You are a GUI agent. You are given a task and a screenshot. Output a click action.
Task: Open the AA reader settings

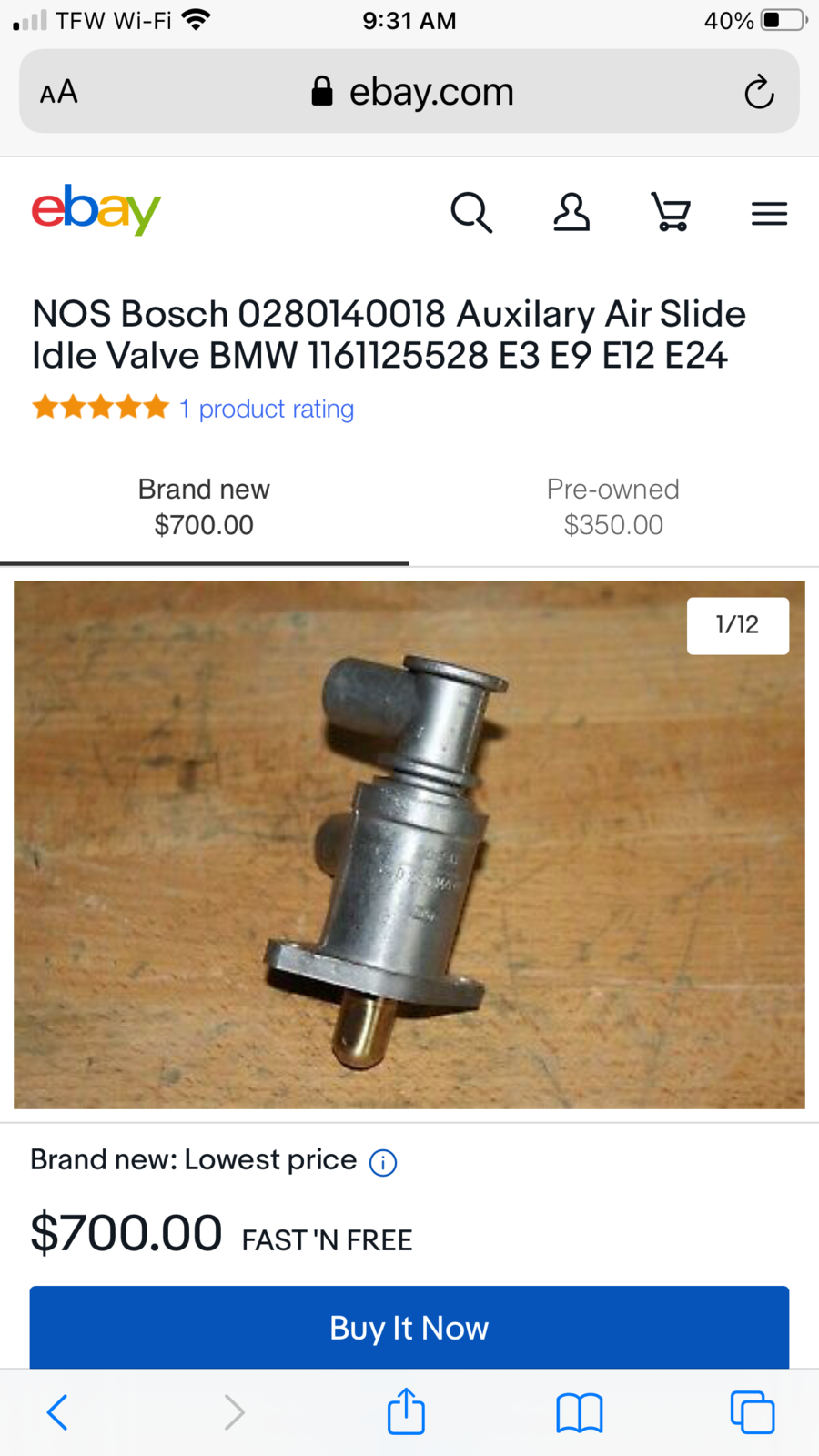pyautogui.click(x=59, y=92)
